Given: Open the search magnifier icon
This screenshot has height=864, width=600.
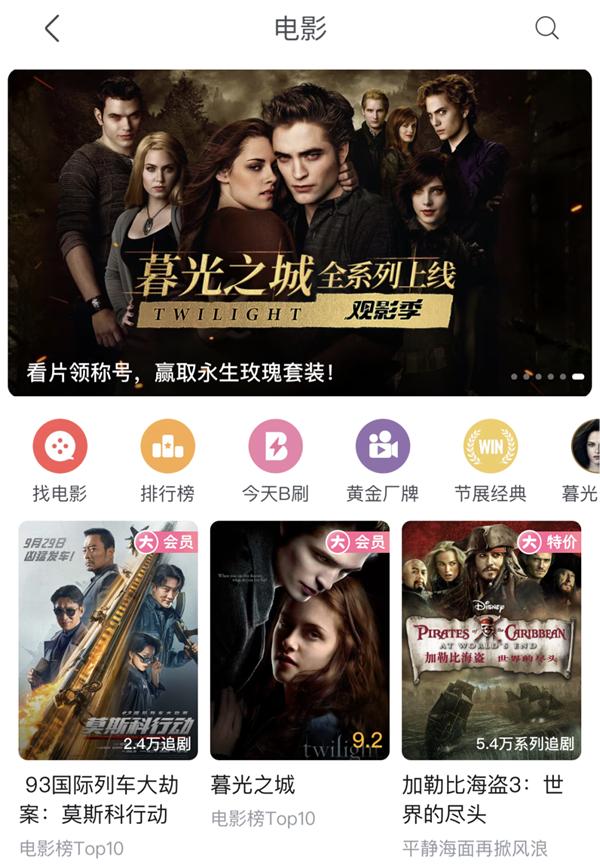Looking at the screenshot, I should (547, 28).
